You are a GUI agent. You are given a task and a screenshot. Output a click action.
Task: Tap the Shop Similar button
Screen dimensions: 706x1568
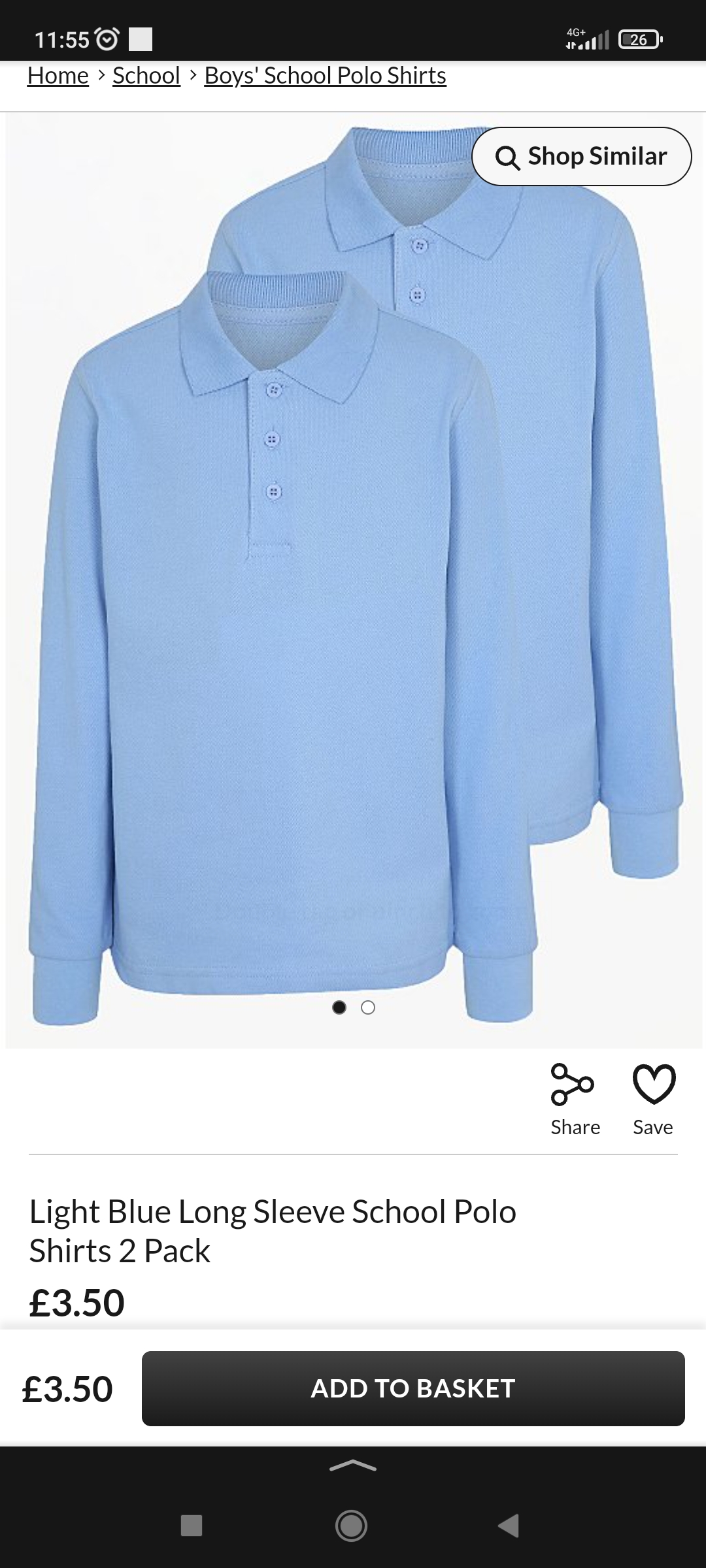point(581,157)
